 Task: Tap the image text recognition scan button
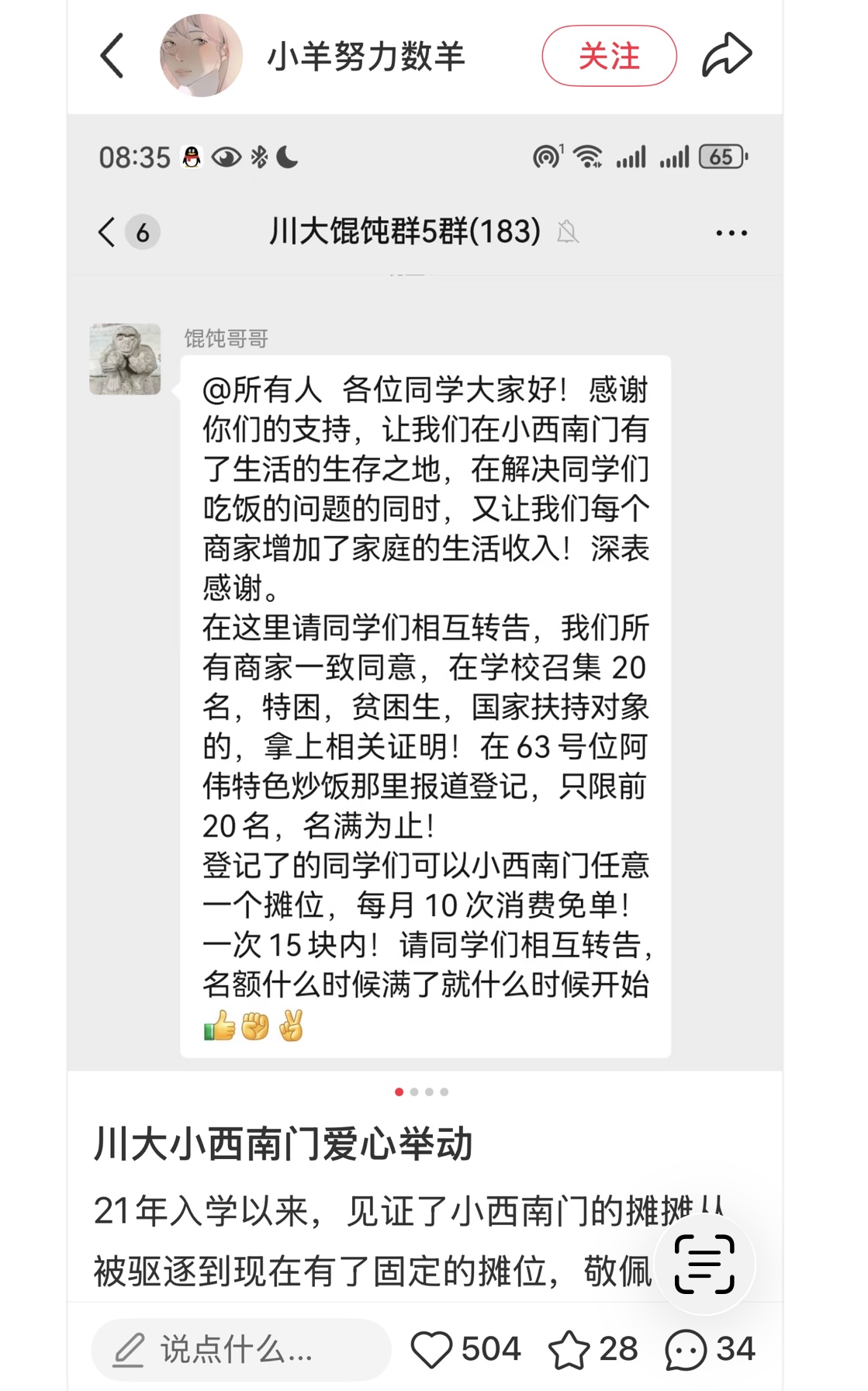tap(704, 1264)
